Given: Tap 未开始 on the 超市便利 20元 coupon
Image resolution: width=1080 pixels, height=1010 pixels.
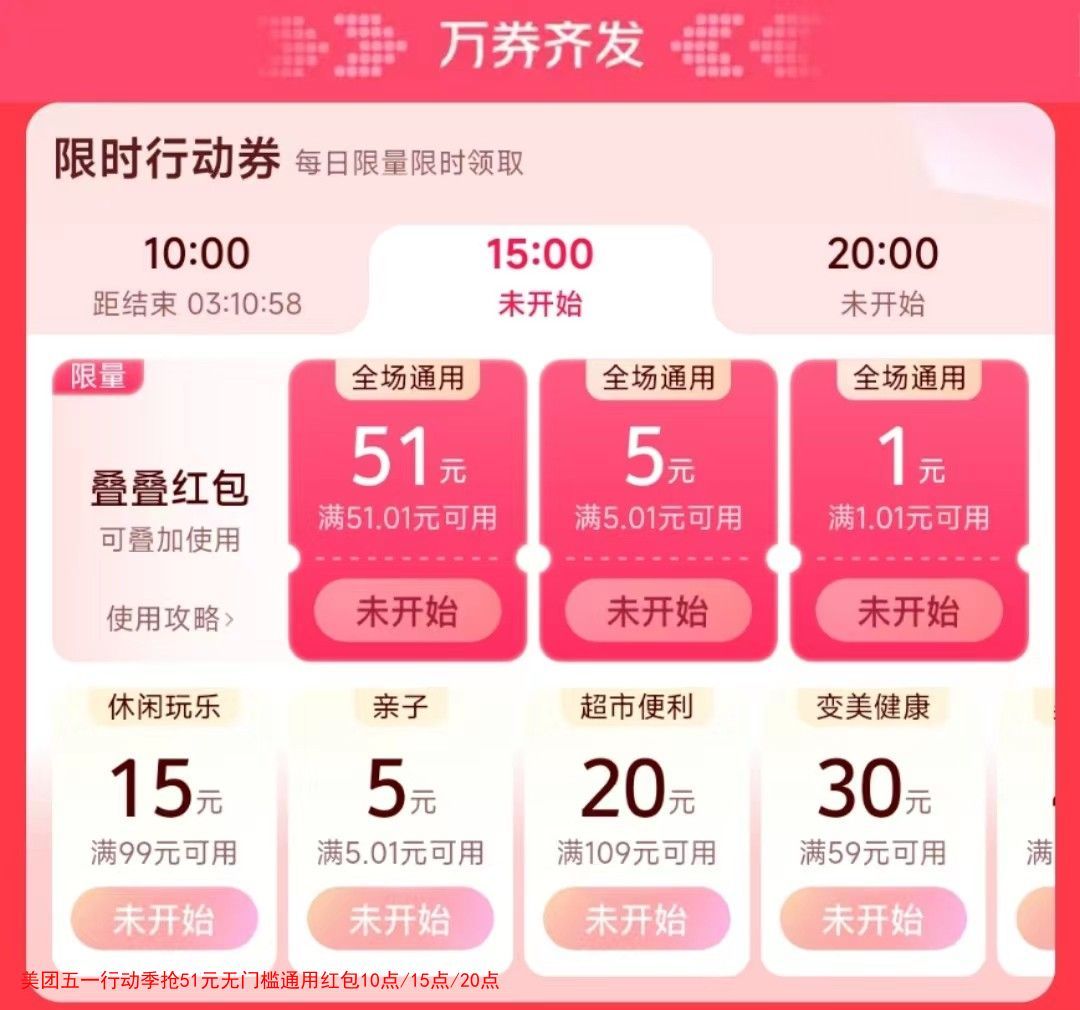Looking at the screenshot, I should pyautogui.click(x=636, y=919).
